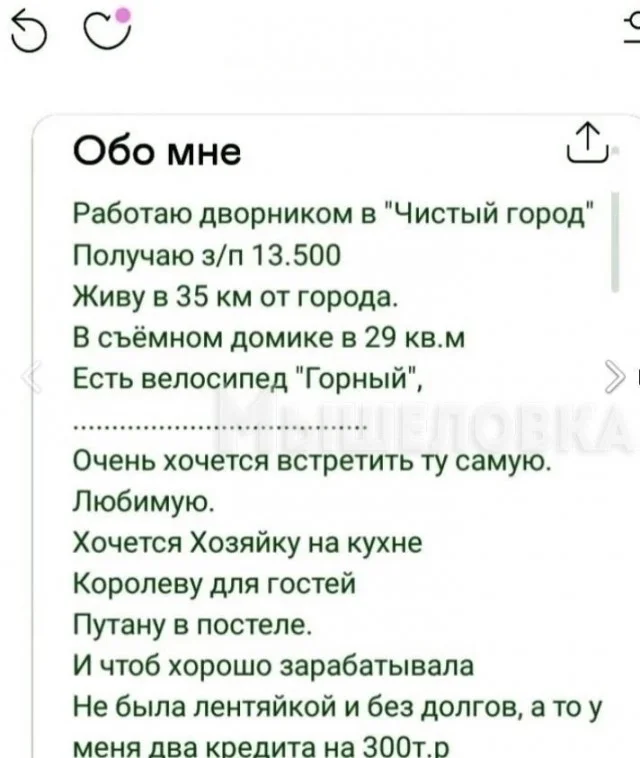
Task: Share the Обо мне profile card
Action: pyautogui.click(x=587, y=150)
